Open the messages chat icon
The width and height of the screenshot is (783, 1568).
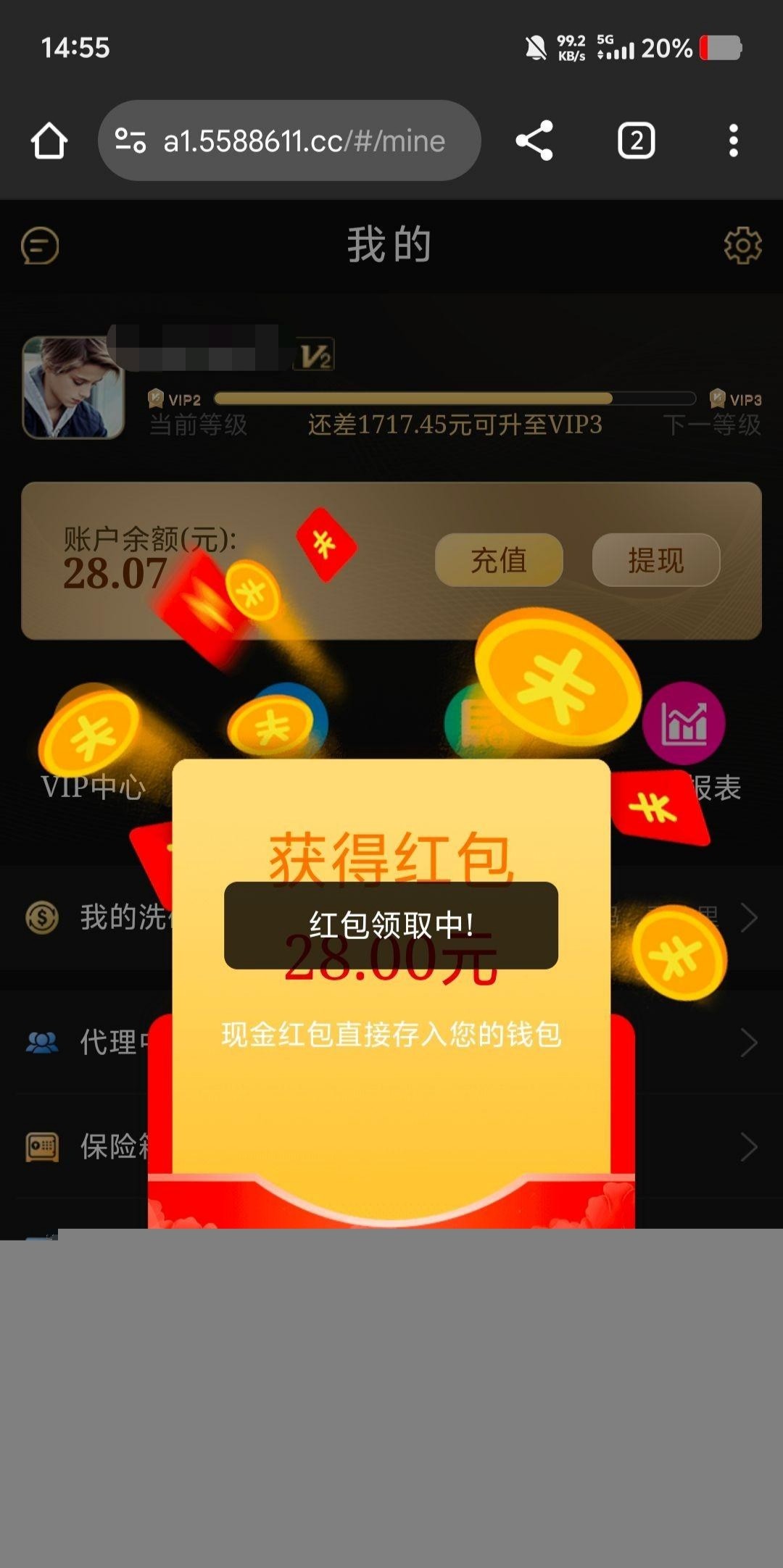[x=40, y=246]
